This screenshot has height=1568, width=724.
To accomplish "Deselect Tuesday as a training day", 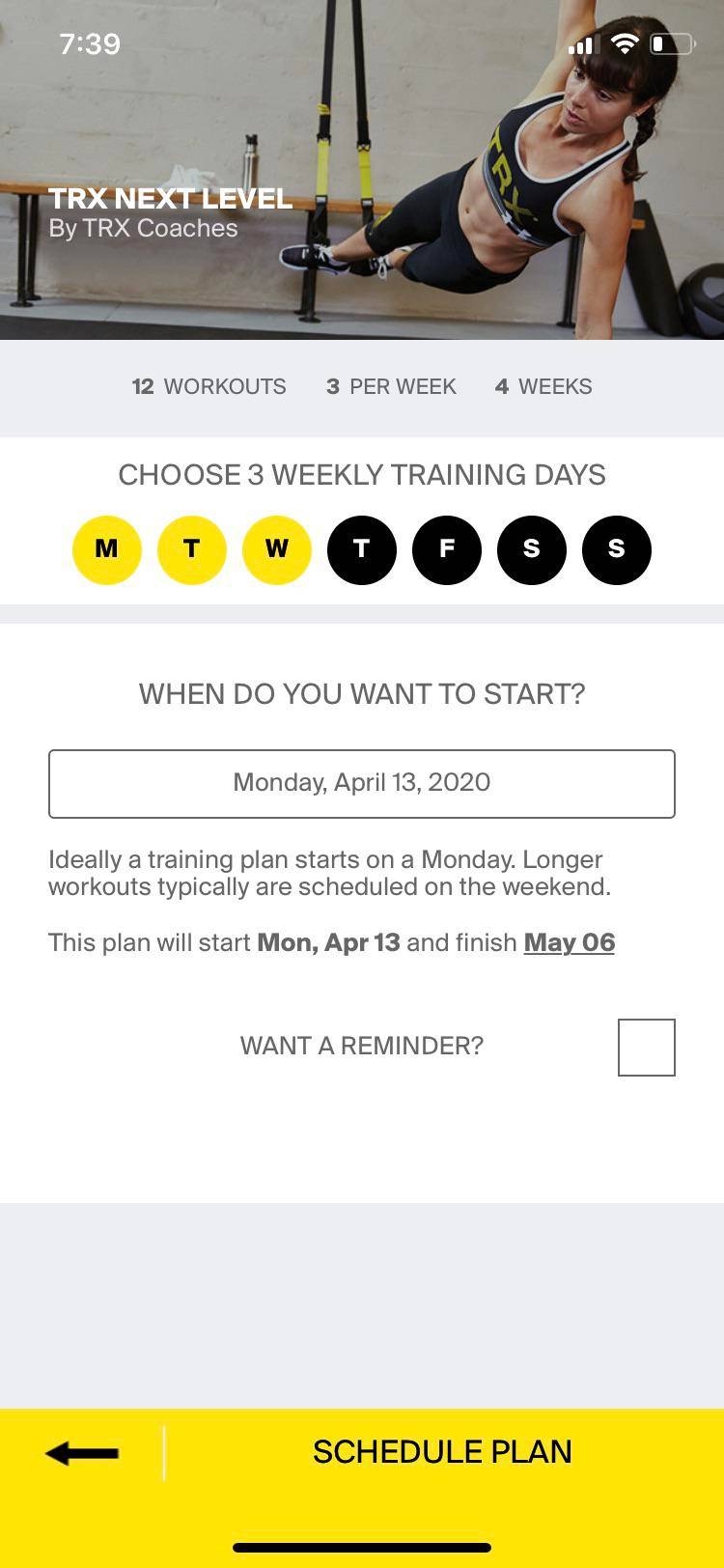I will click(192, 549).
